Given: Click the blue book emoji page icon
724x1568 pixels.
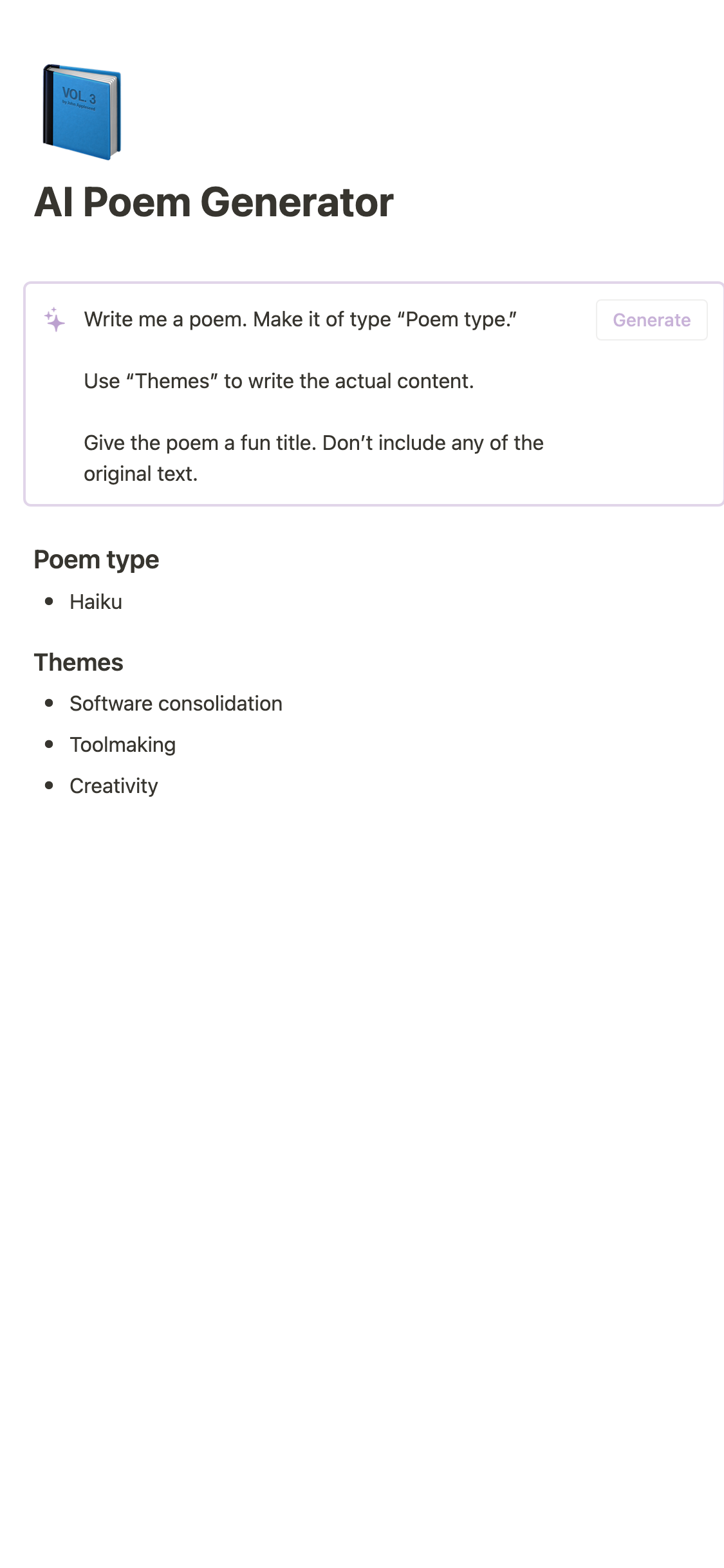Looking at the screenshot, I should coord(80,113).
